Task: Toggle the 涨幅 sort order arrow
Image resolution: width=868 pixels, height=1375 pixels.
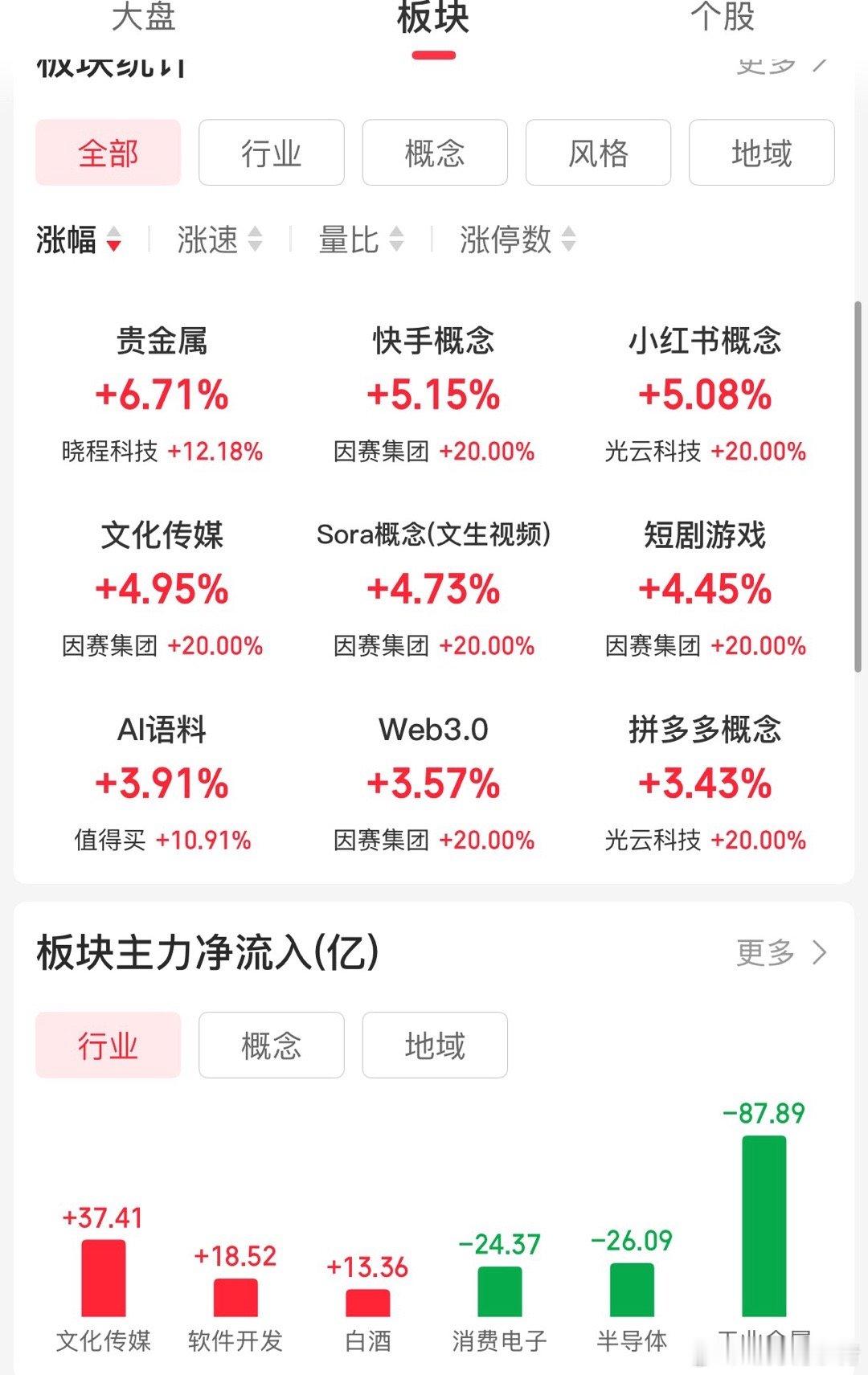Action: click(x=115, y=242)
